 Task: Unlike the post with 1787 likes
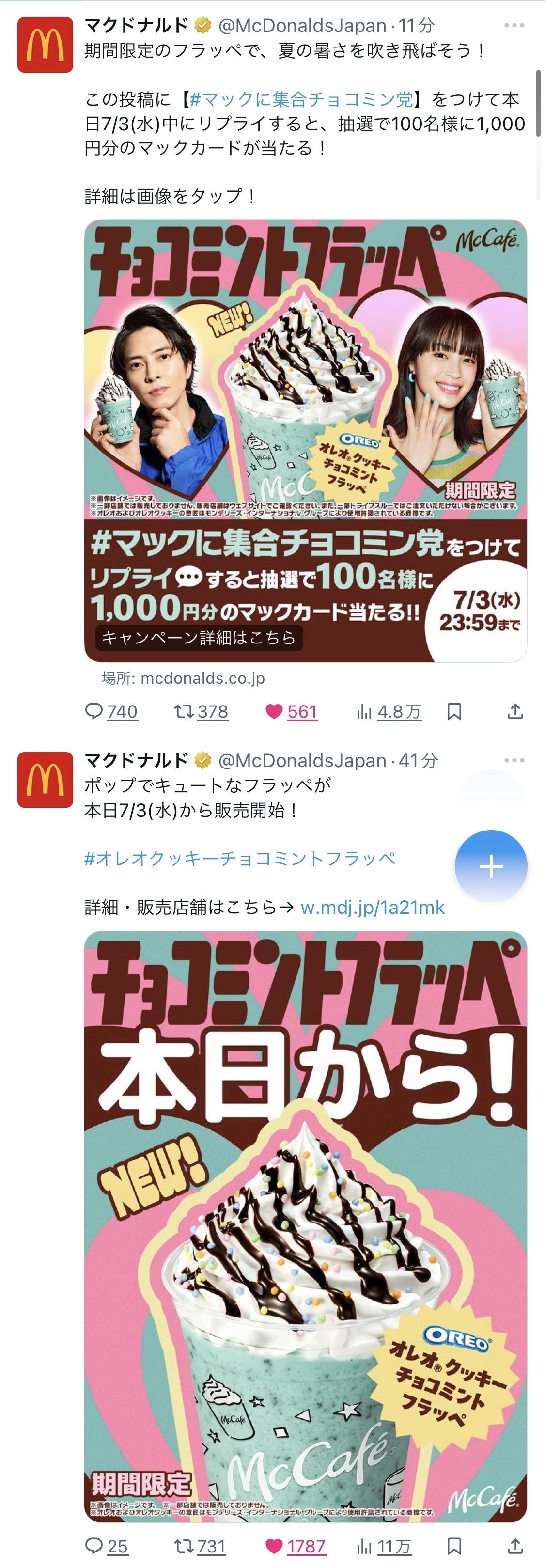(274, 1546)
